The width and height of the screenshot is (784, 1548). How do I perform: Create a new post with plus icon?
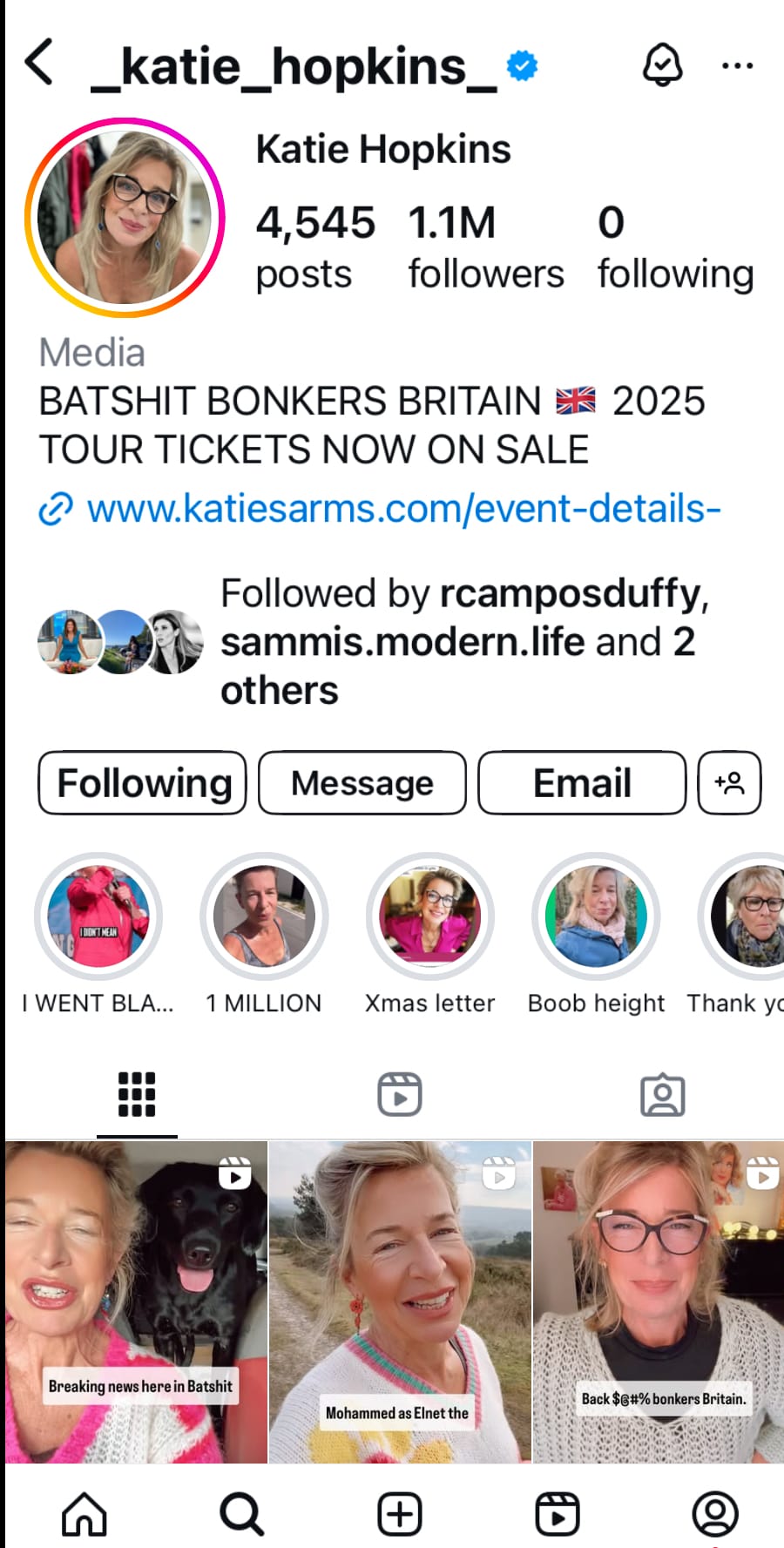[x=400, y=1514]
